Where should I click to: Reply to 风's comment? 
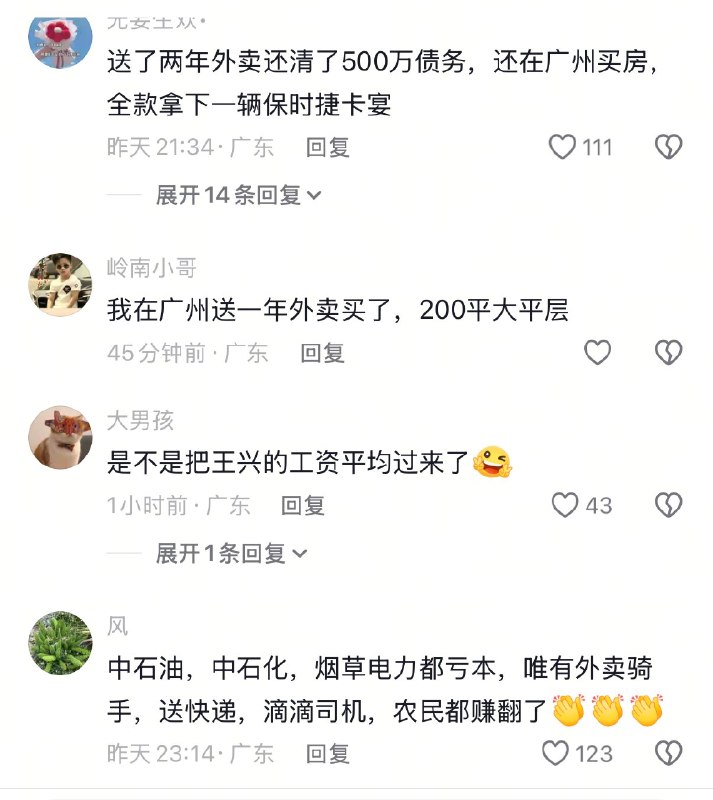[x=327, y=752]
